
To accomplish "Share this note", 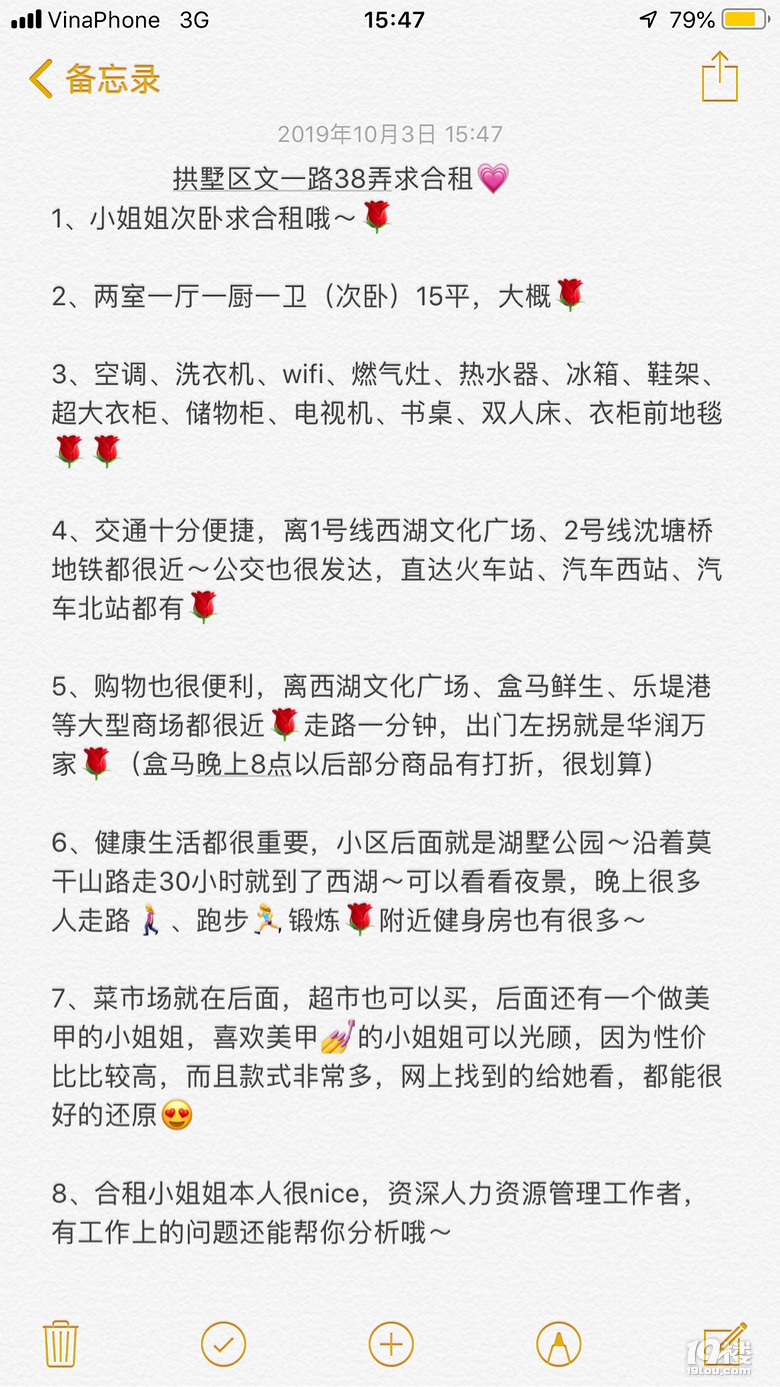I will point(719,79).
